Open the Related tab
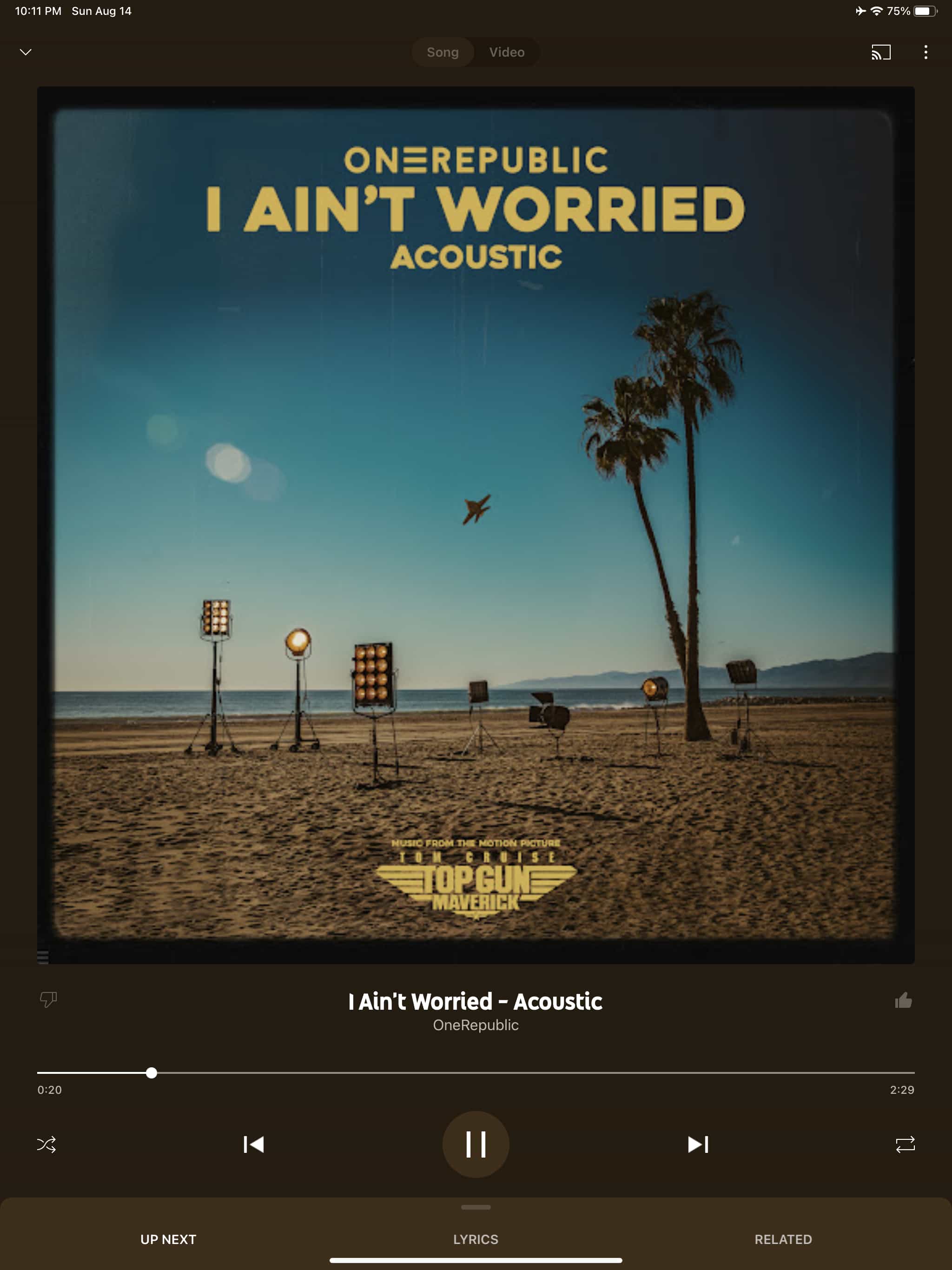Screen dimensions: 952x1270 tap(783, 1239)
